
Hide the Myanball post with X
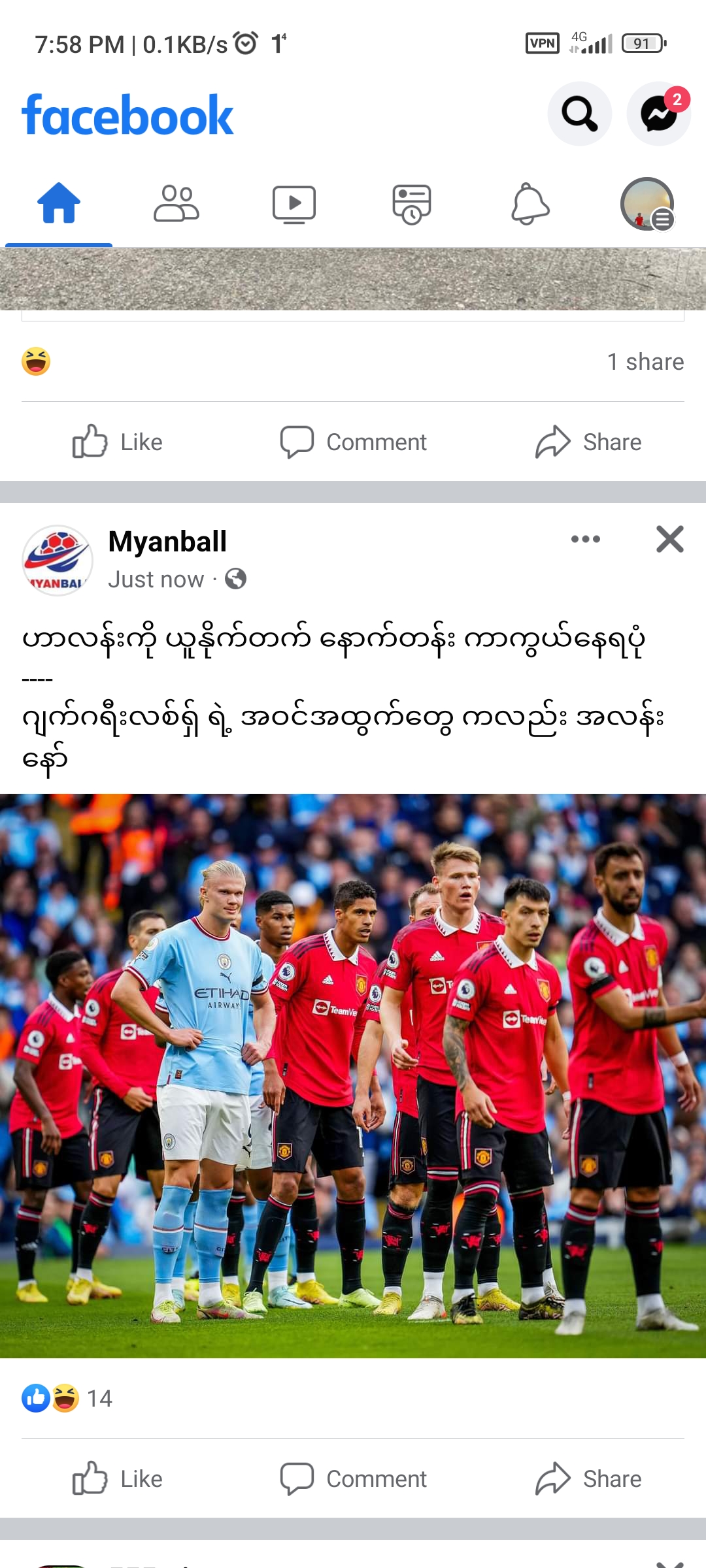pos(669,539)
